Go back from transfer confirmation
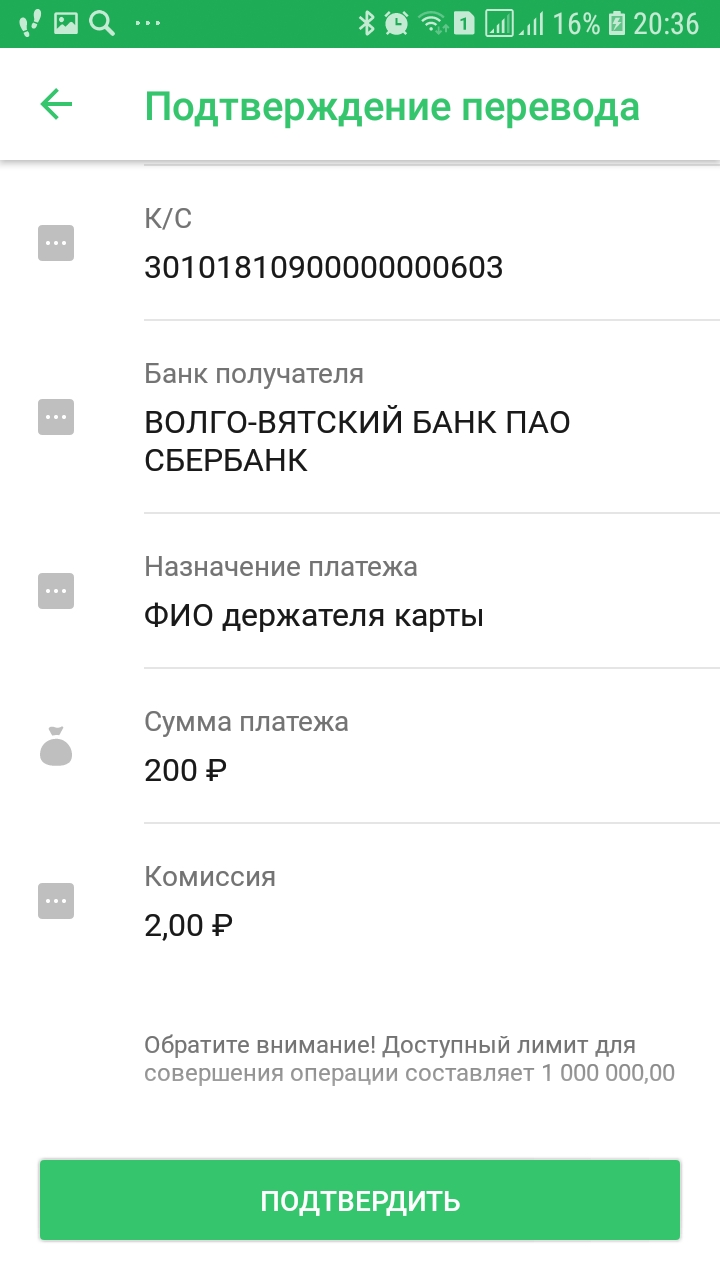The image size is (720, 1280). coord(56,105)
